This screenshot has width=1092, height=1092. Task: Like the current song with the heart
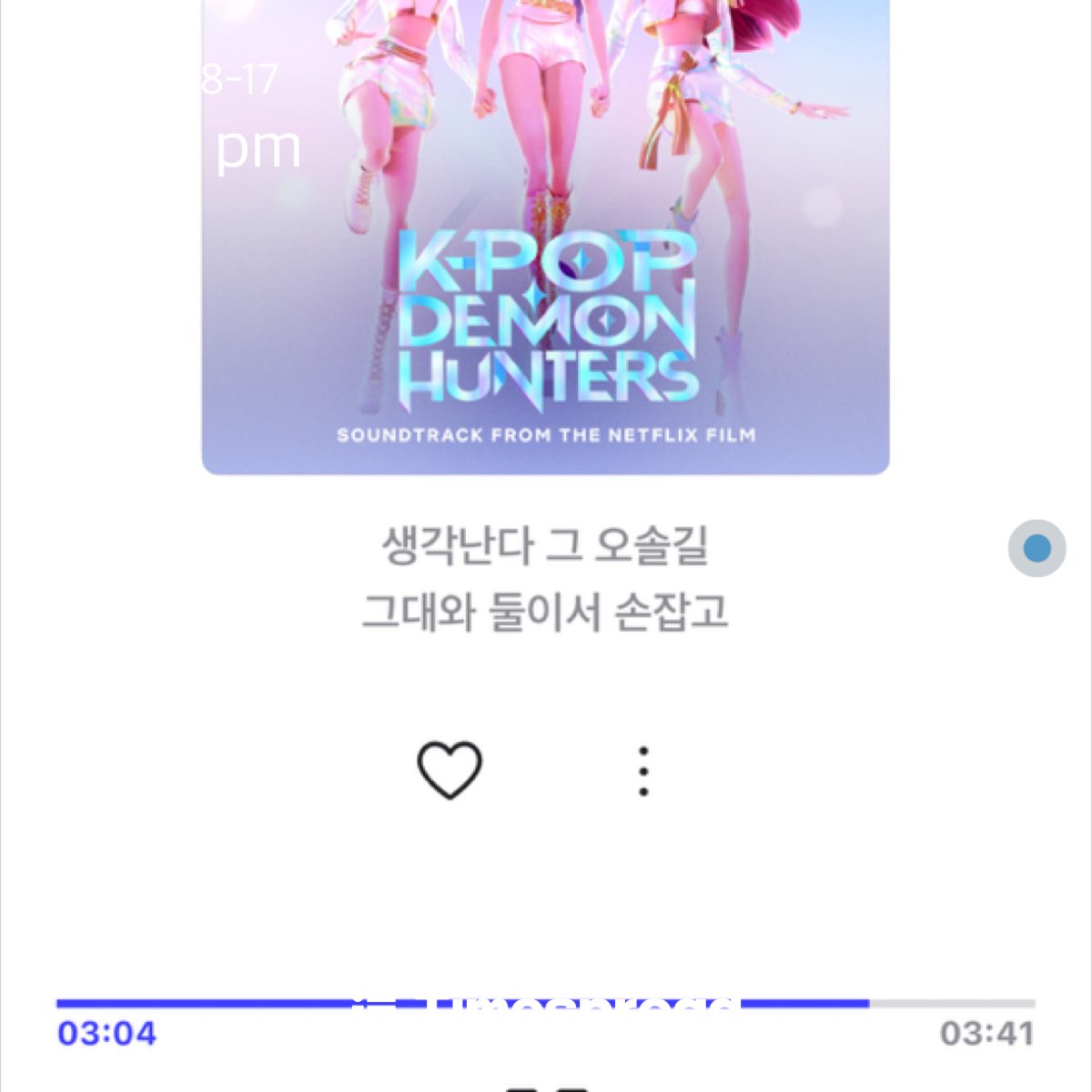point(450,770)
